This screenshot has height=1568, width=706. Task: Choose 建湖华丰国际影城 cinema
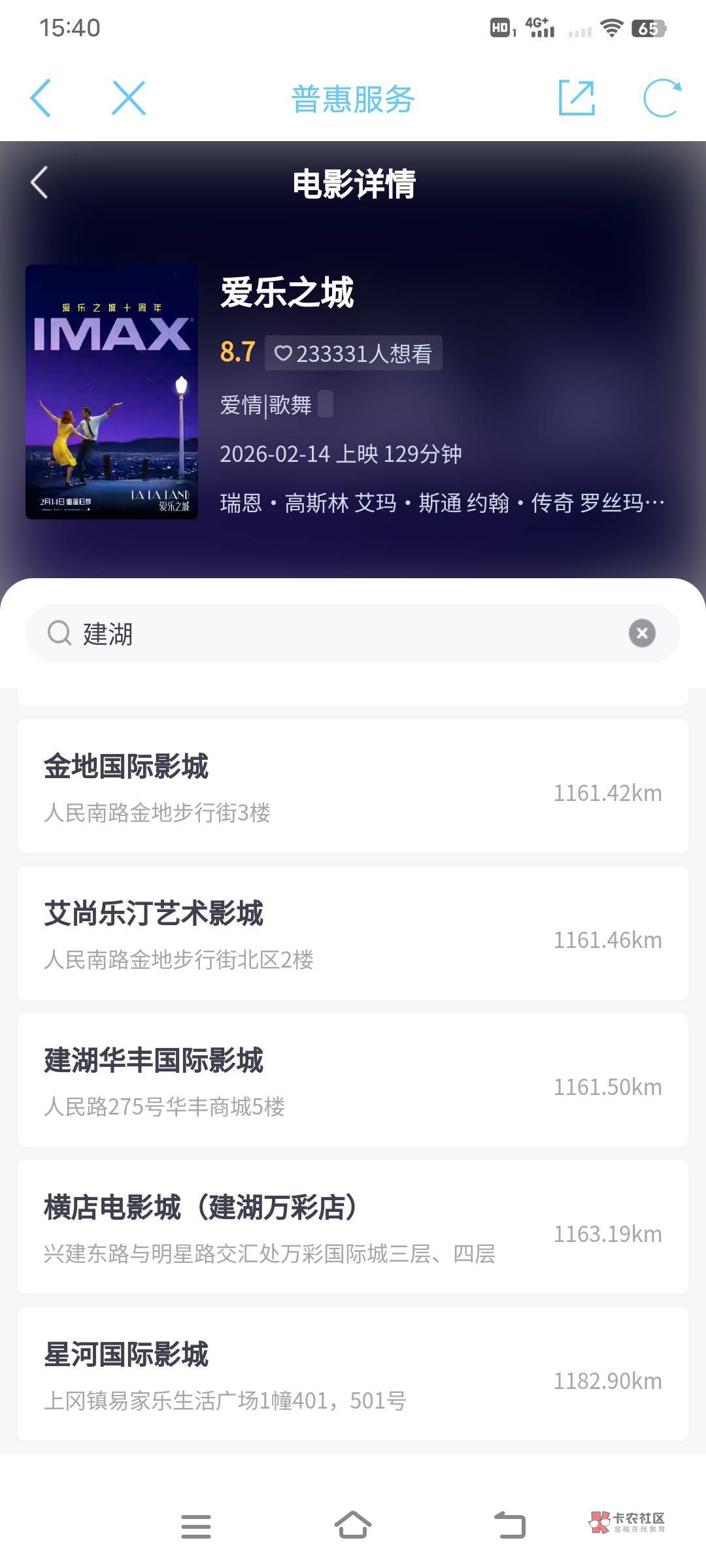(353, 1080)
